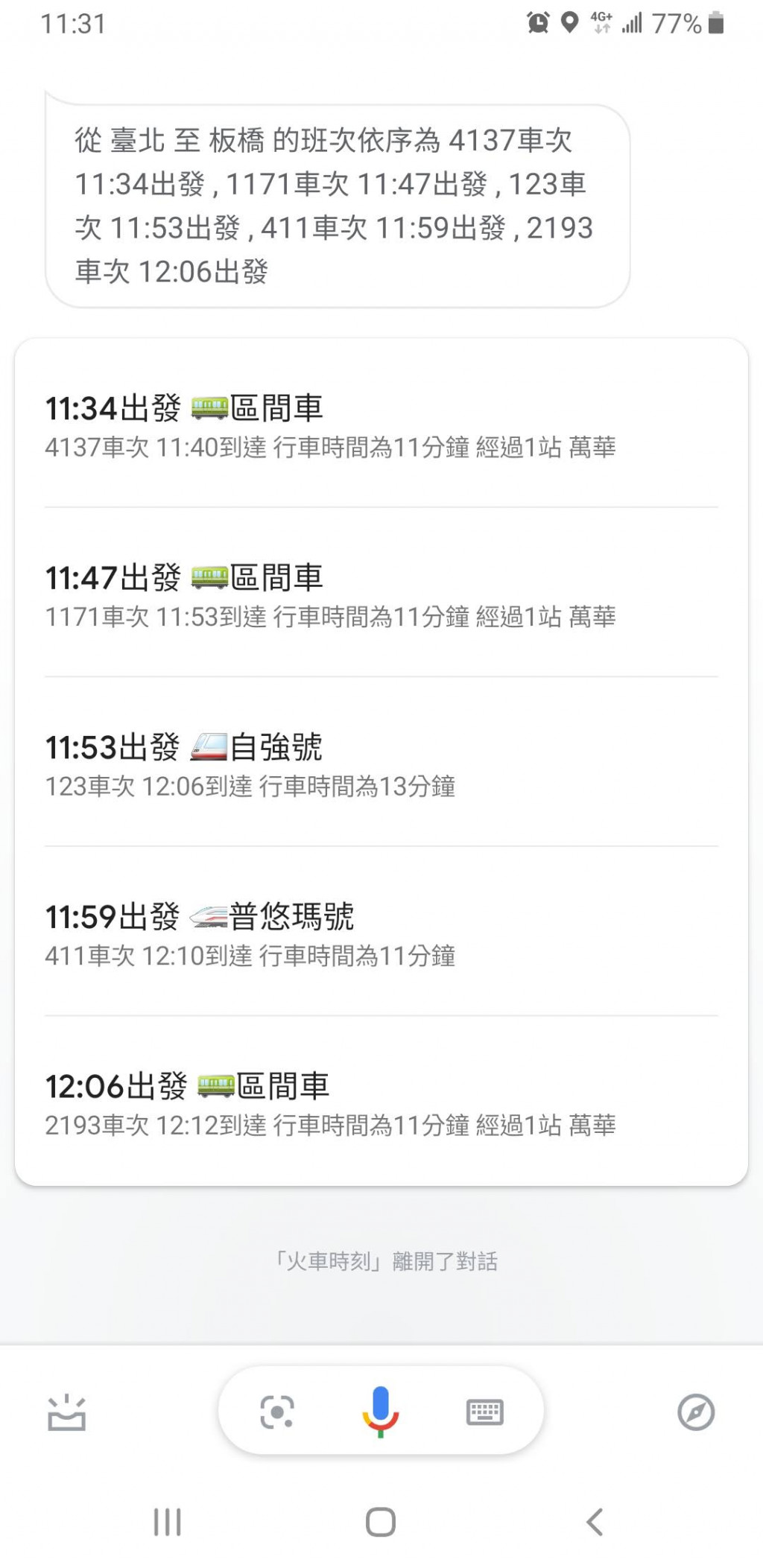763x1568 pixels.
Task: Launch Google Lens camera search
Action: click(277, 1412)
